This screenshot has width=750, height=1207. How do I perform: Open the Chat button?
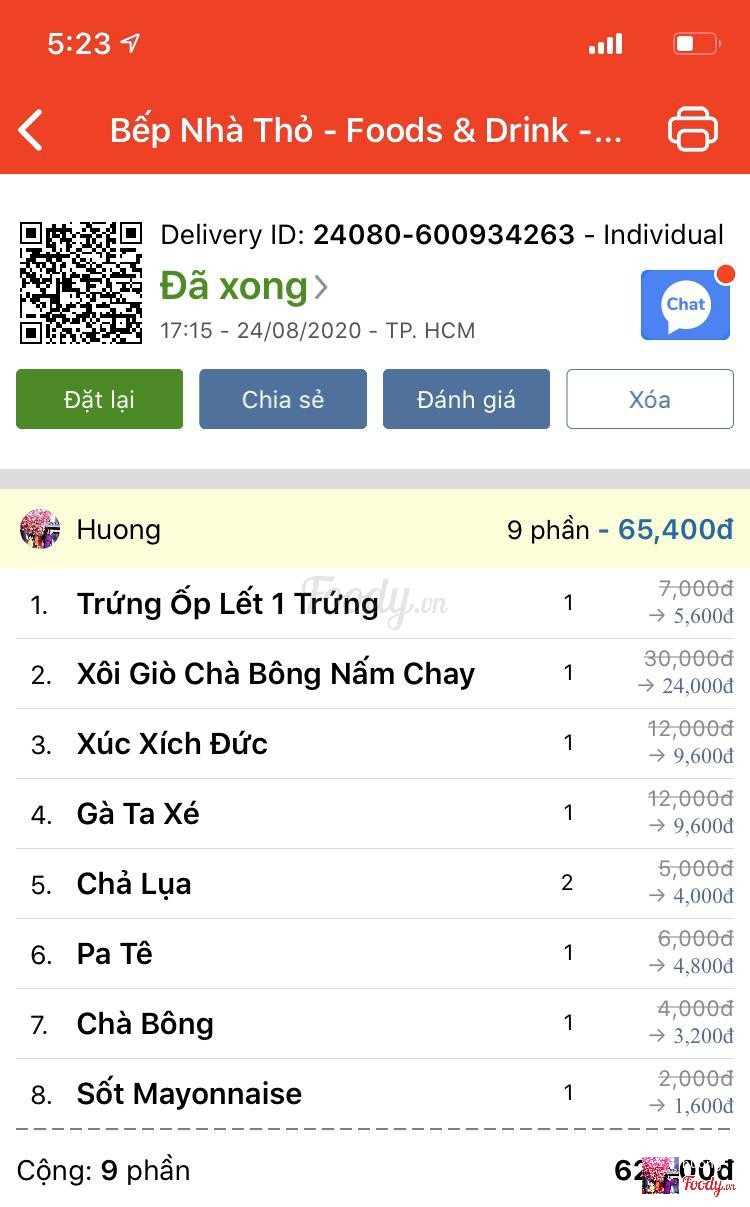pos(685,305)
